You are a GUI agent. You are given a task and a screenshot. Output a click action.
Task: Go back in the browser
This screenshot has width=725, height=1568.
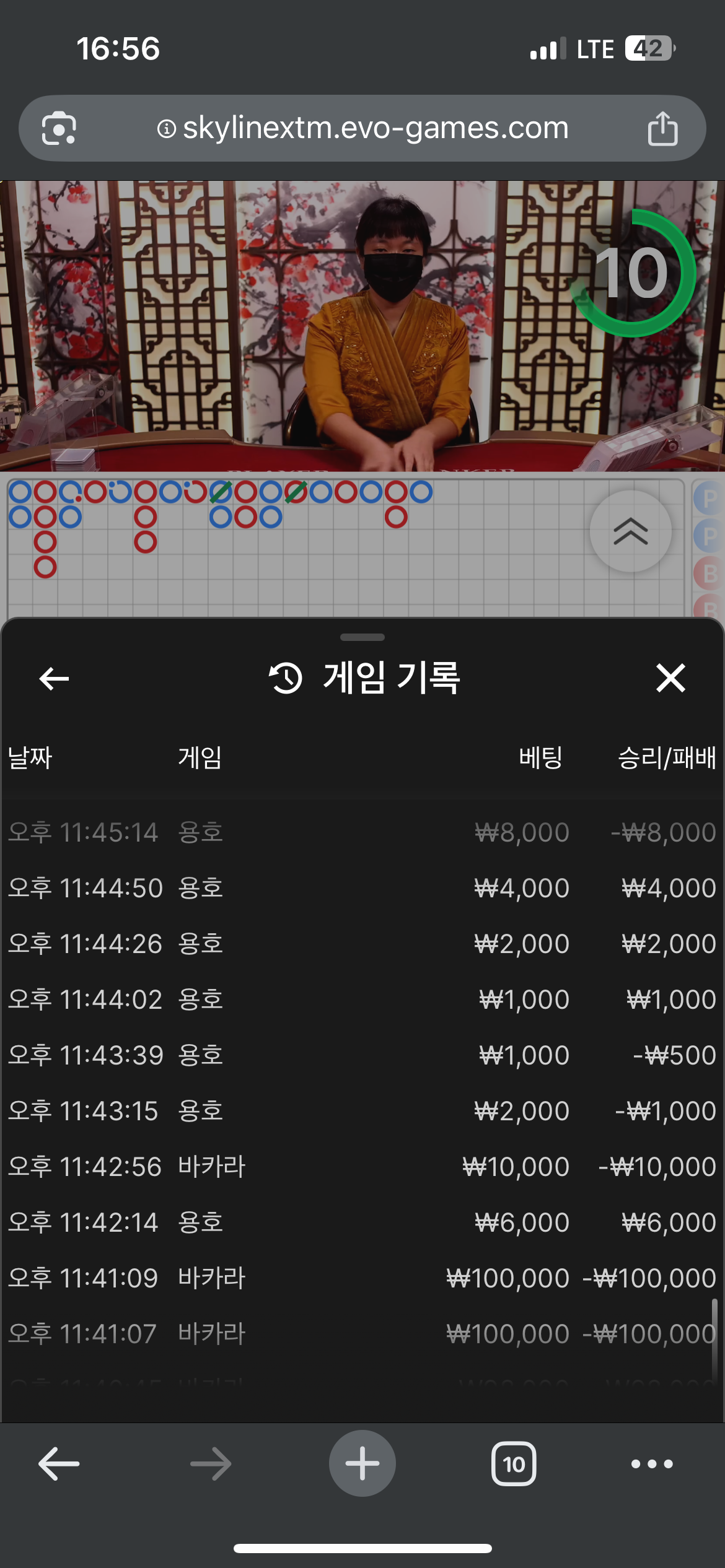click(59, 1464)
